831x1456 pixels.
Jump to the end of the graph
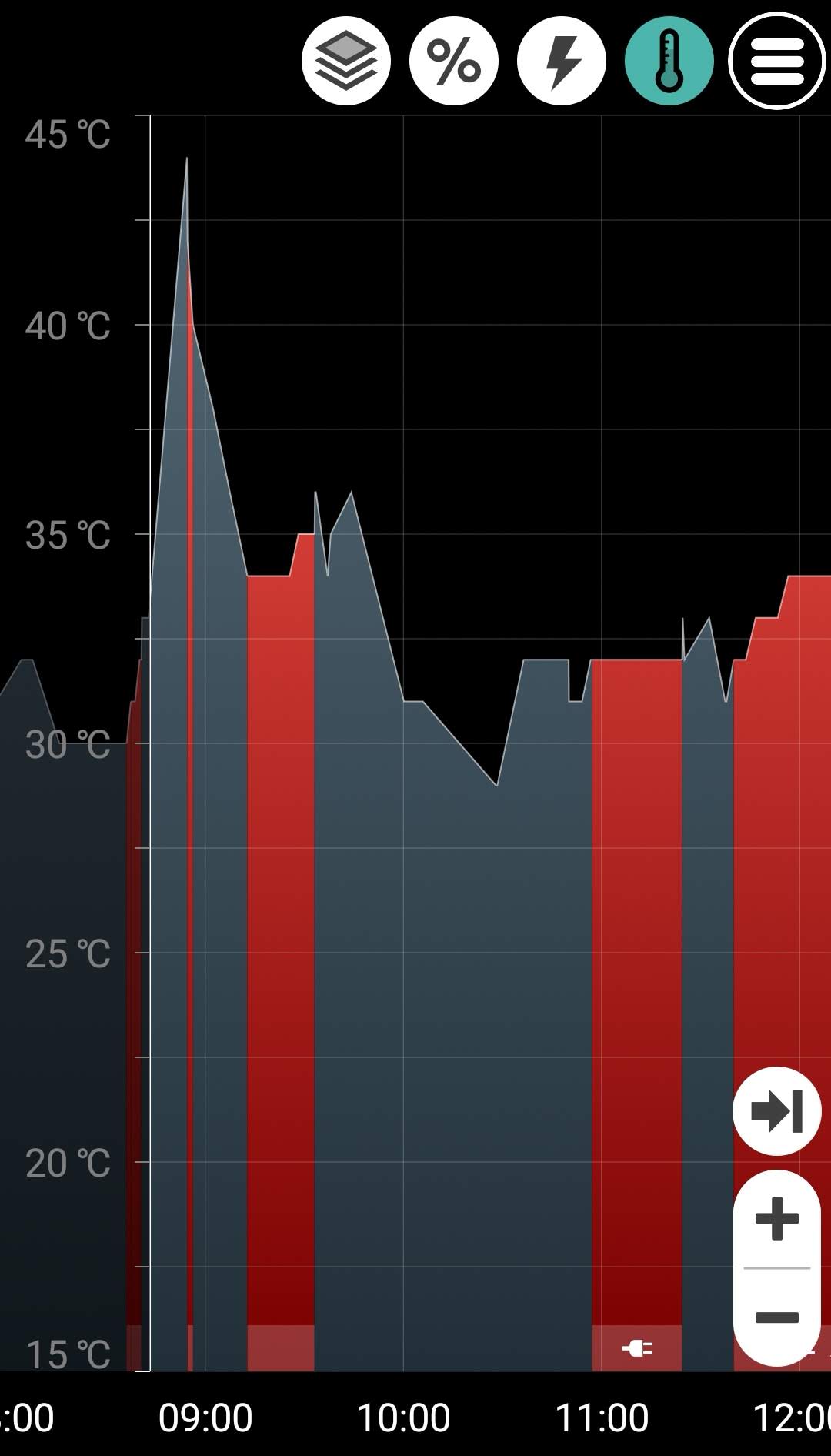coord(776,1110)
